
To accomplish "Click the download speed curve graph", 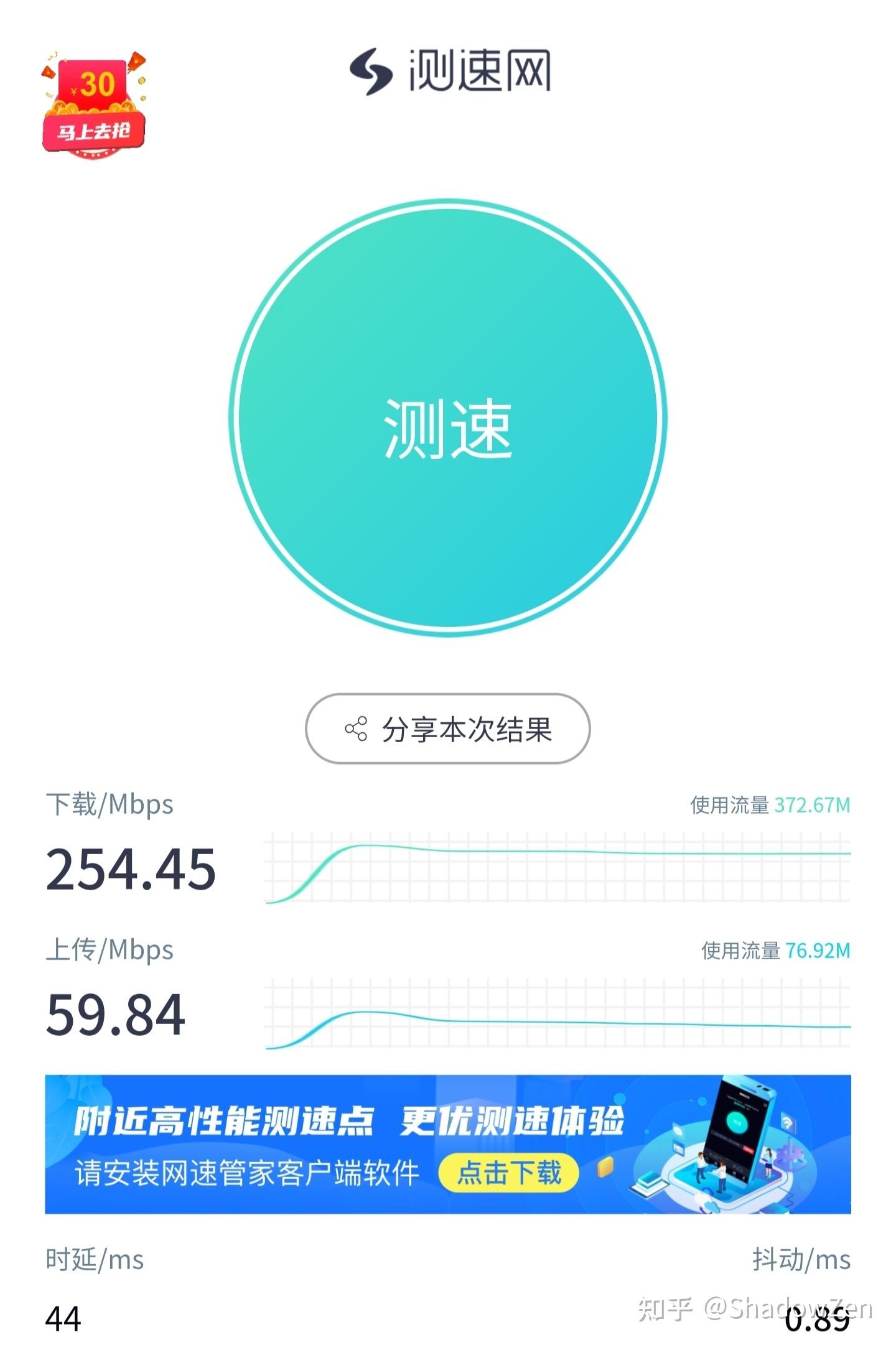I will pyautogui.click(x=560, y=871).
